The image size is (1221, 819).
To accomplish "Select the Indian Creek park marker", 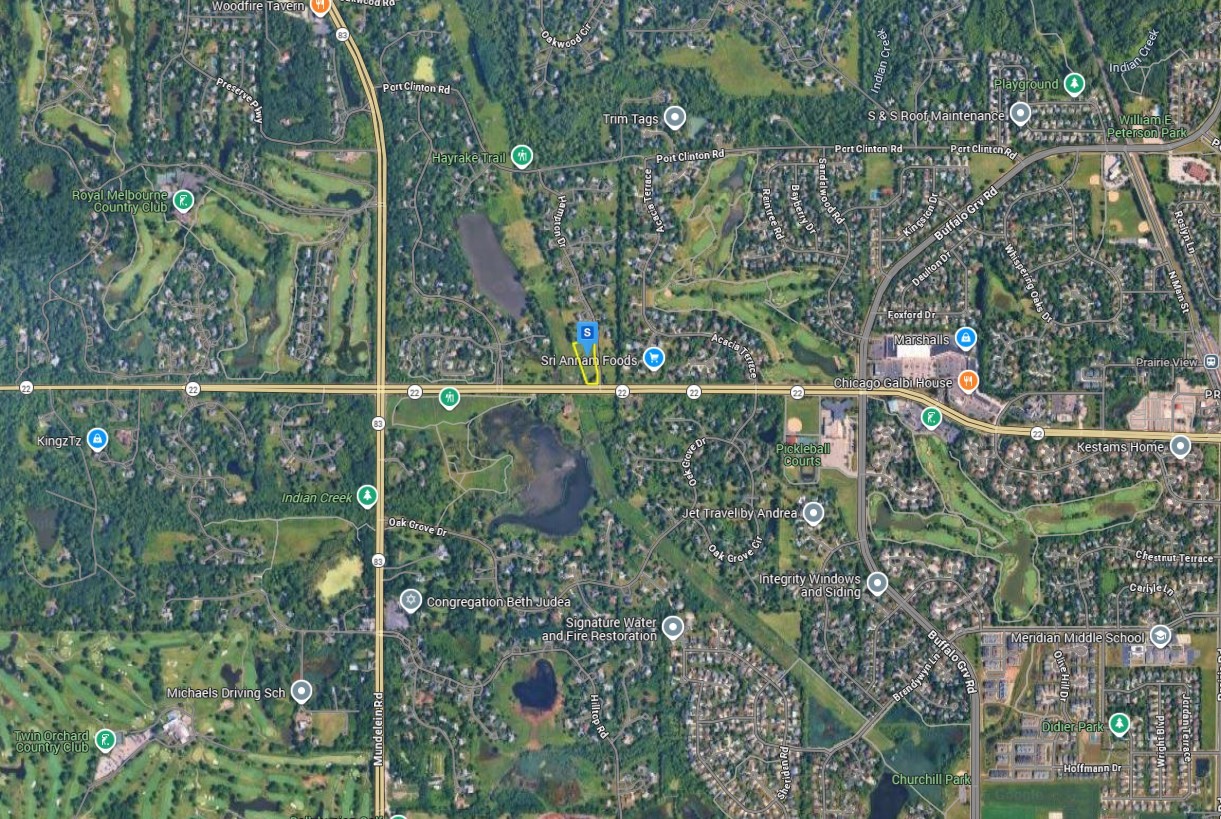I will click(368, 495).
